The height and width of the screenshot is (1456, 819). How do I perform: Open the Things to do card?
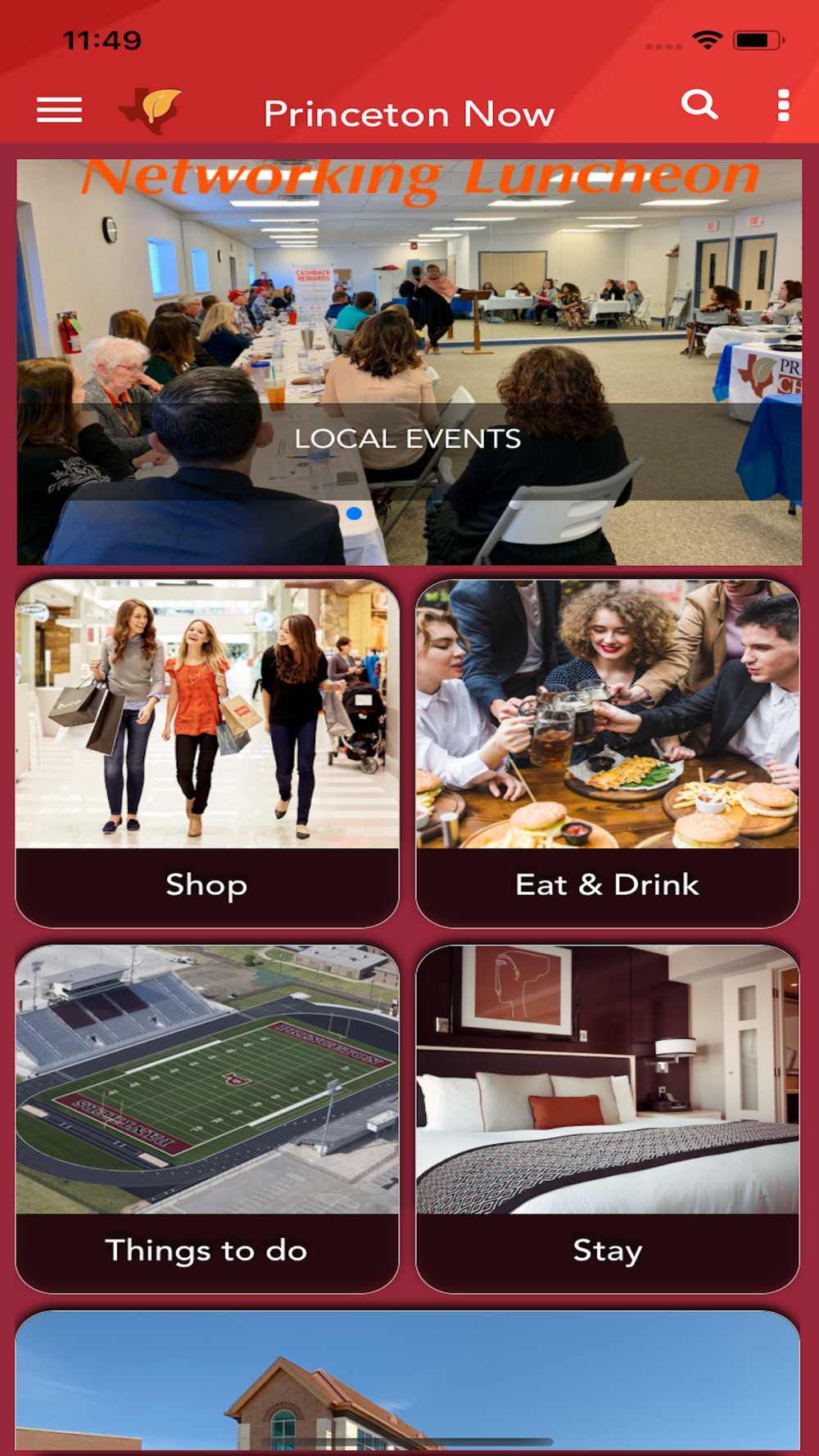pyautogui.click(x=207, y=1119)
